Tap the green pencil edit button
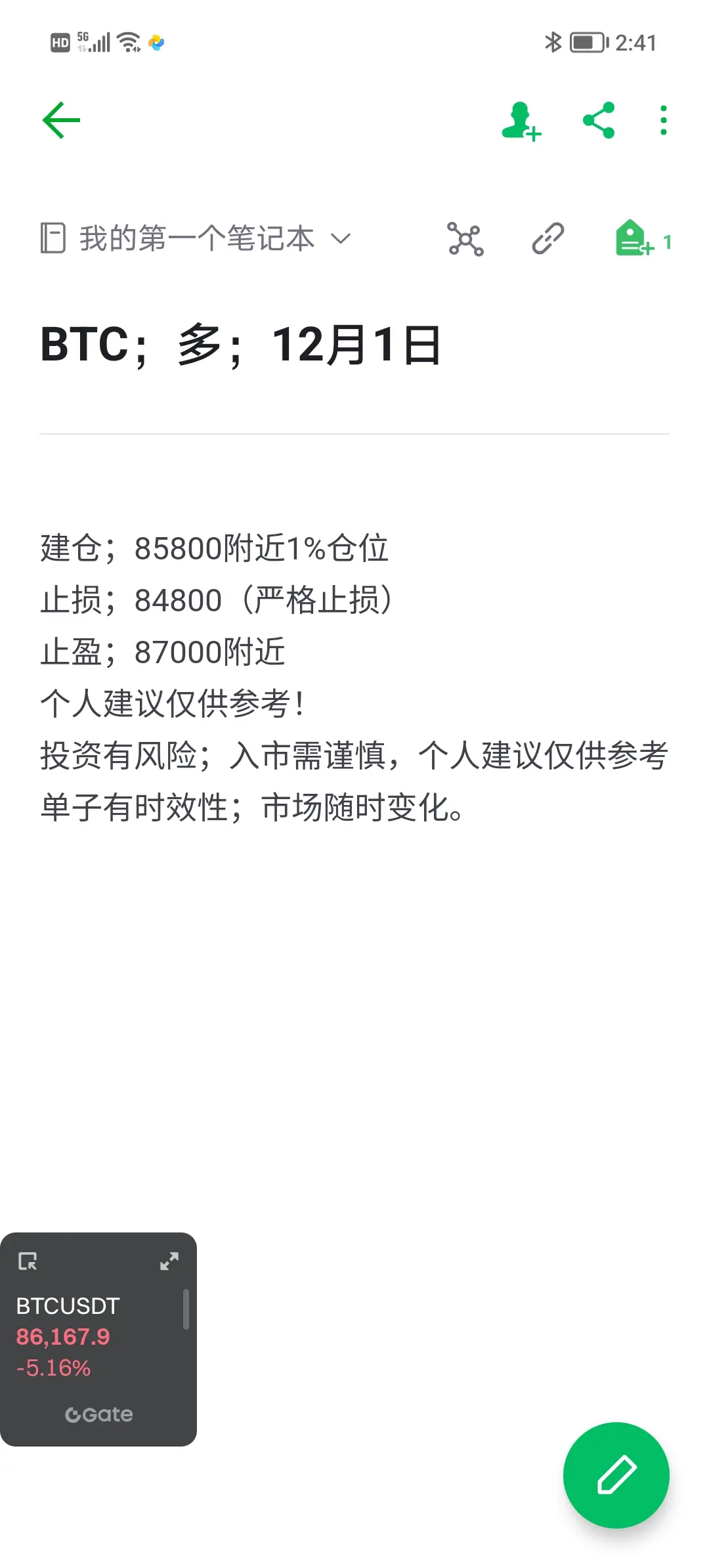This screenshot has width=709, height=1568. (616, 1474)
